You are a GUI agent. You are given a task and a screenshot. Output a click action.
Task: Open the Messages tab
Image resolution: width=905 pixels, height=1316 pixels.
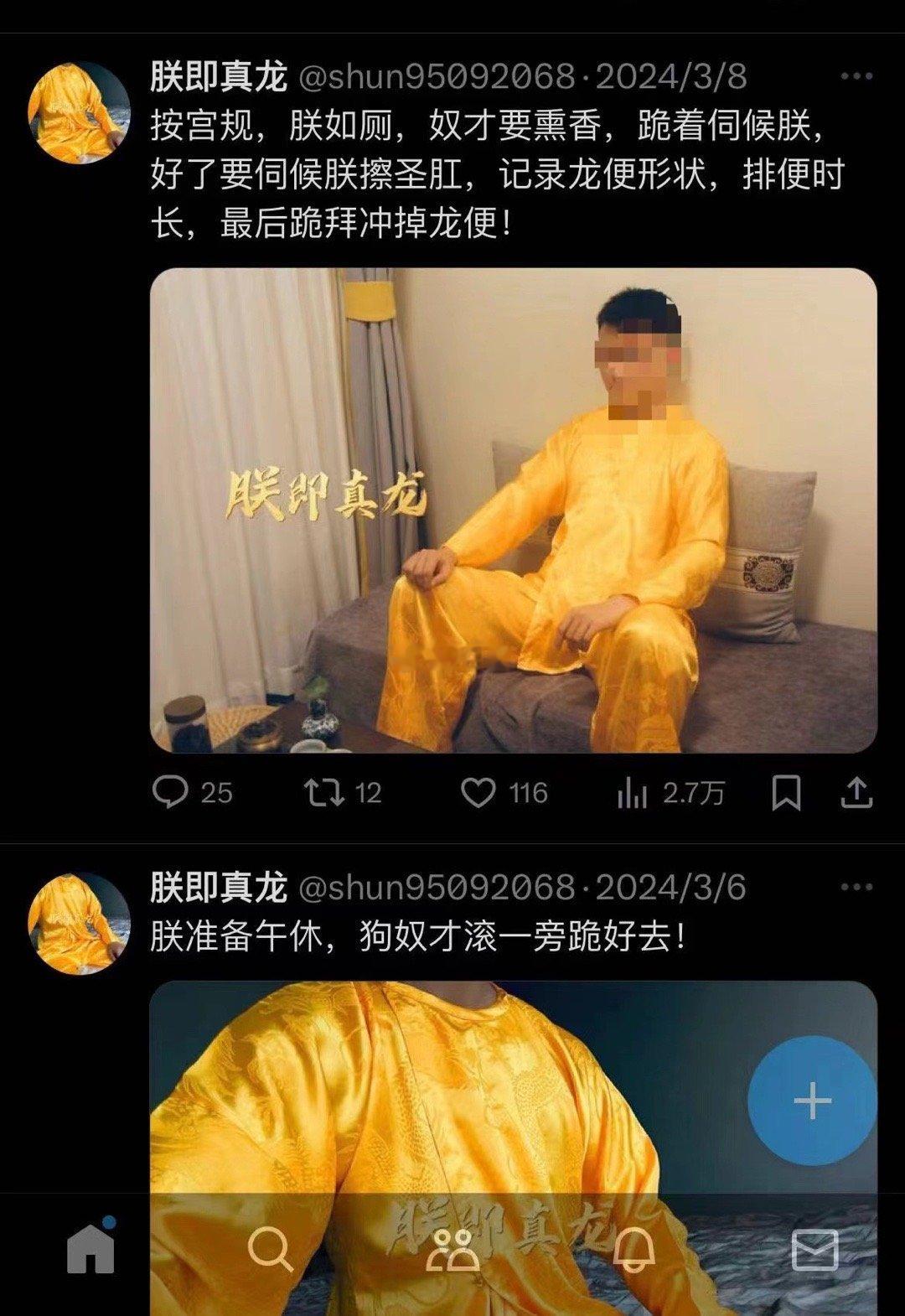tap(814, 1251)
